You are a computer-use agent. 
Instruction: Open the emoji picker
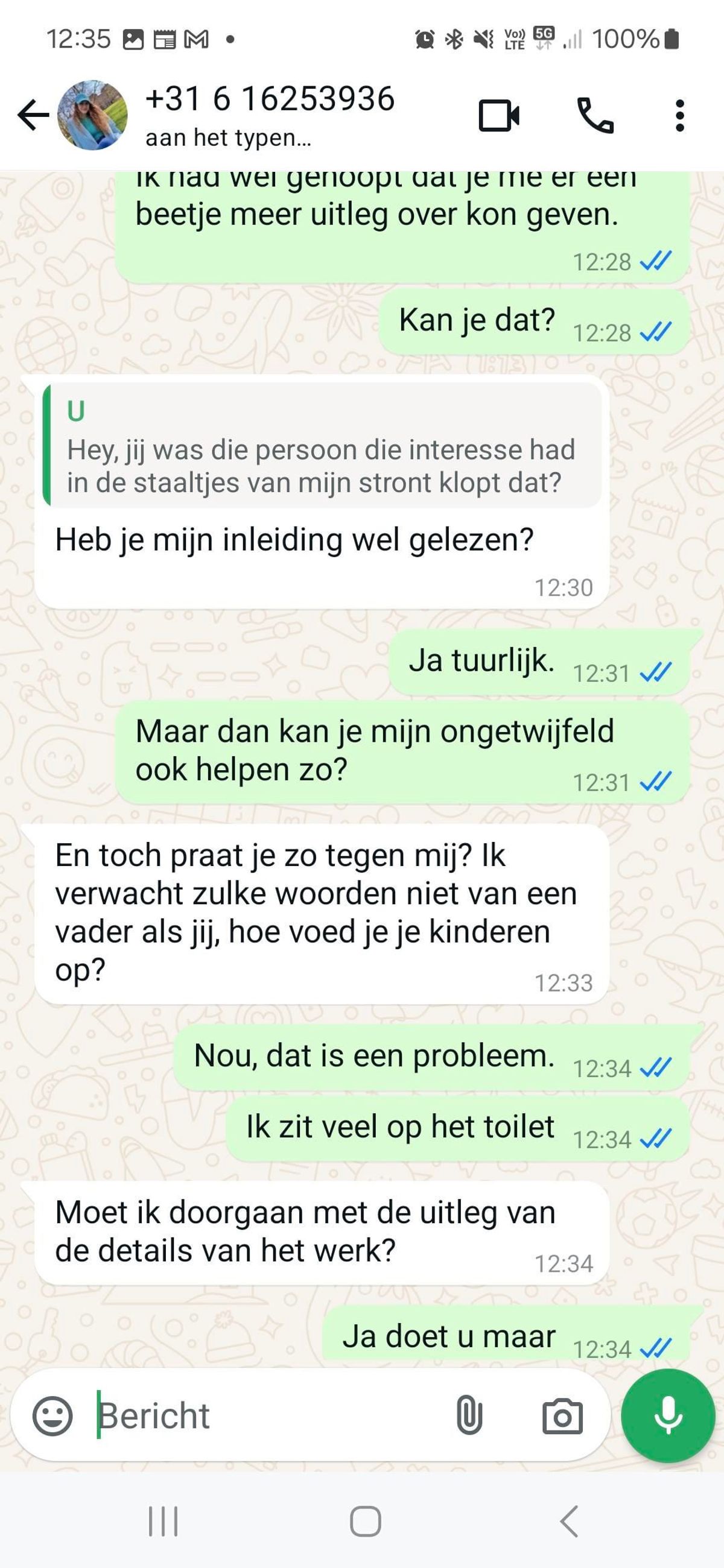pos(52,1416)
